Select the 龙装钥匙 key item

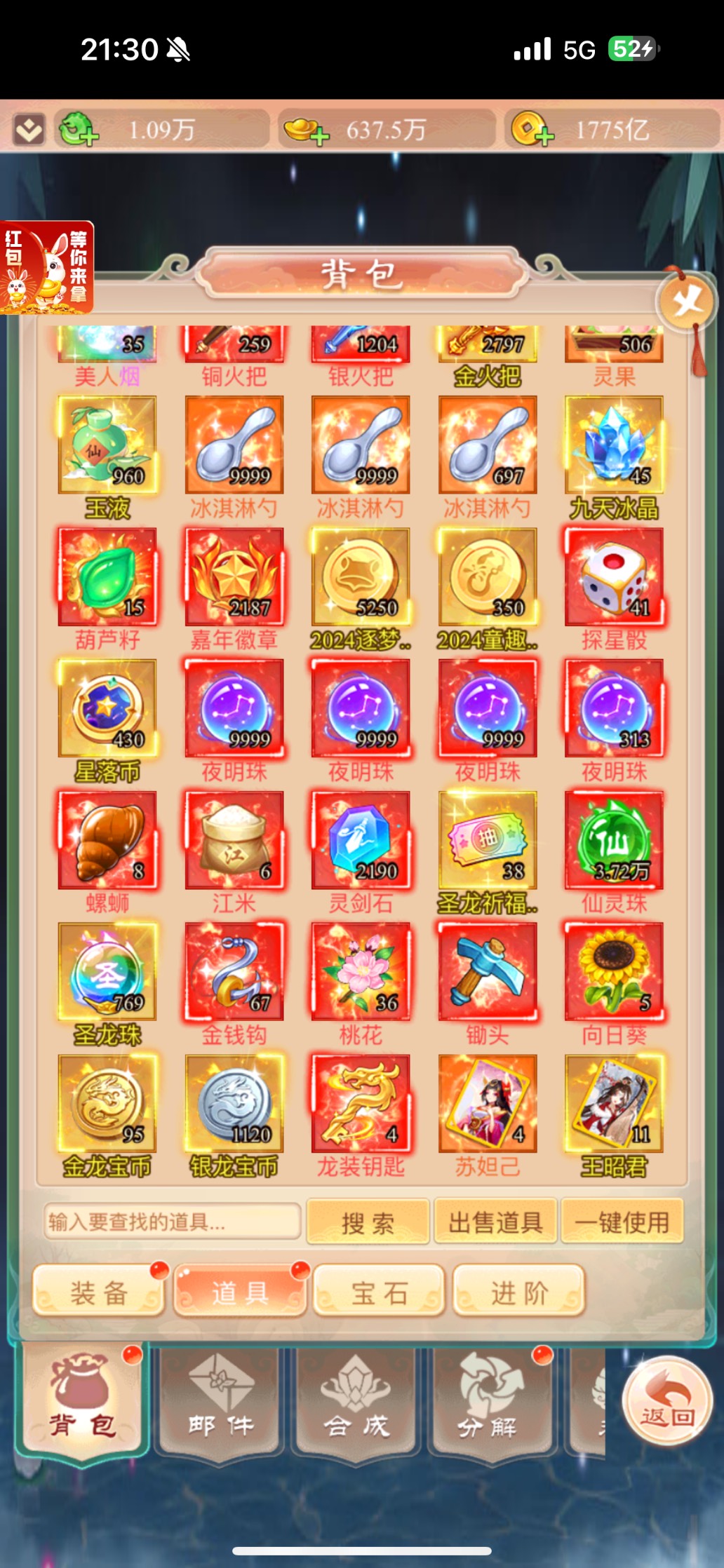pos(361,1104)
